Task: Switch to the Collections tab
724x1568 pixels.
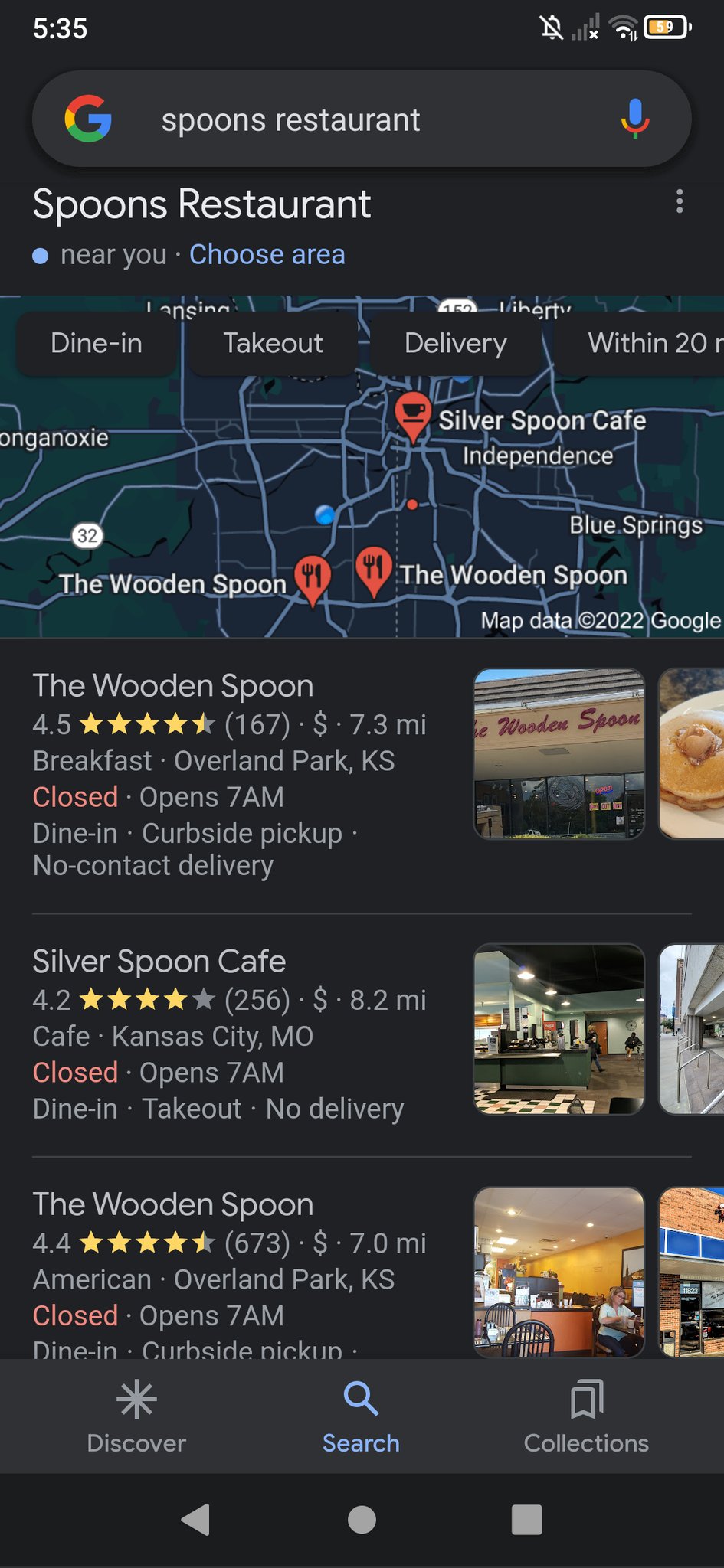Action: [x=586, y=1416]
